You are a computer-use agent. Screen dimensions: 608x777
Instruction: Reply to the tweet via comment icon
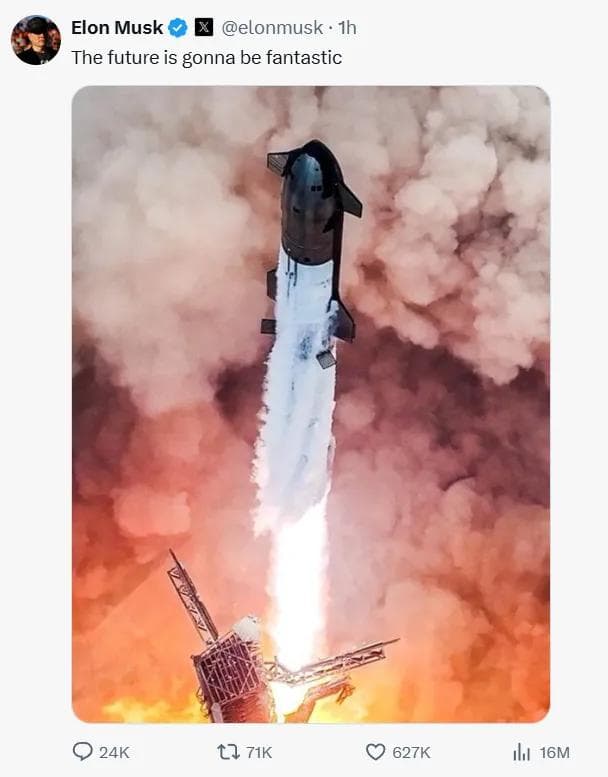(83, 752)
